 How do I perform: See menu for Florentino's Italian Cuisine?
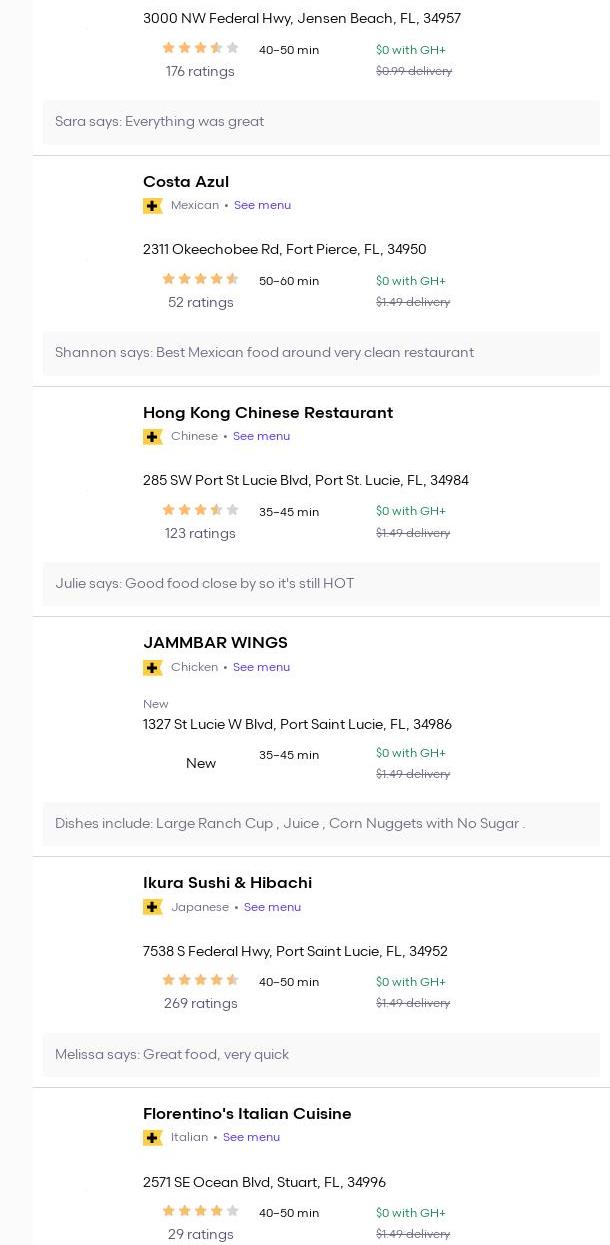click(x=251, y=1138)
